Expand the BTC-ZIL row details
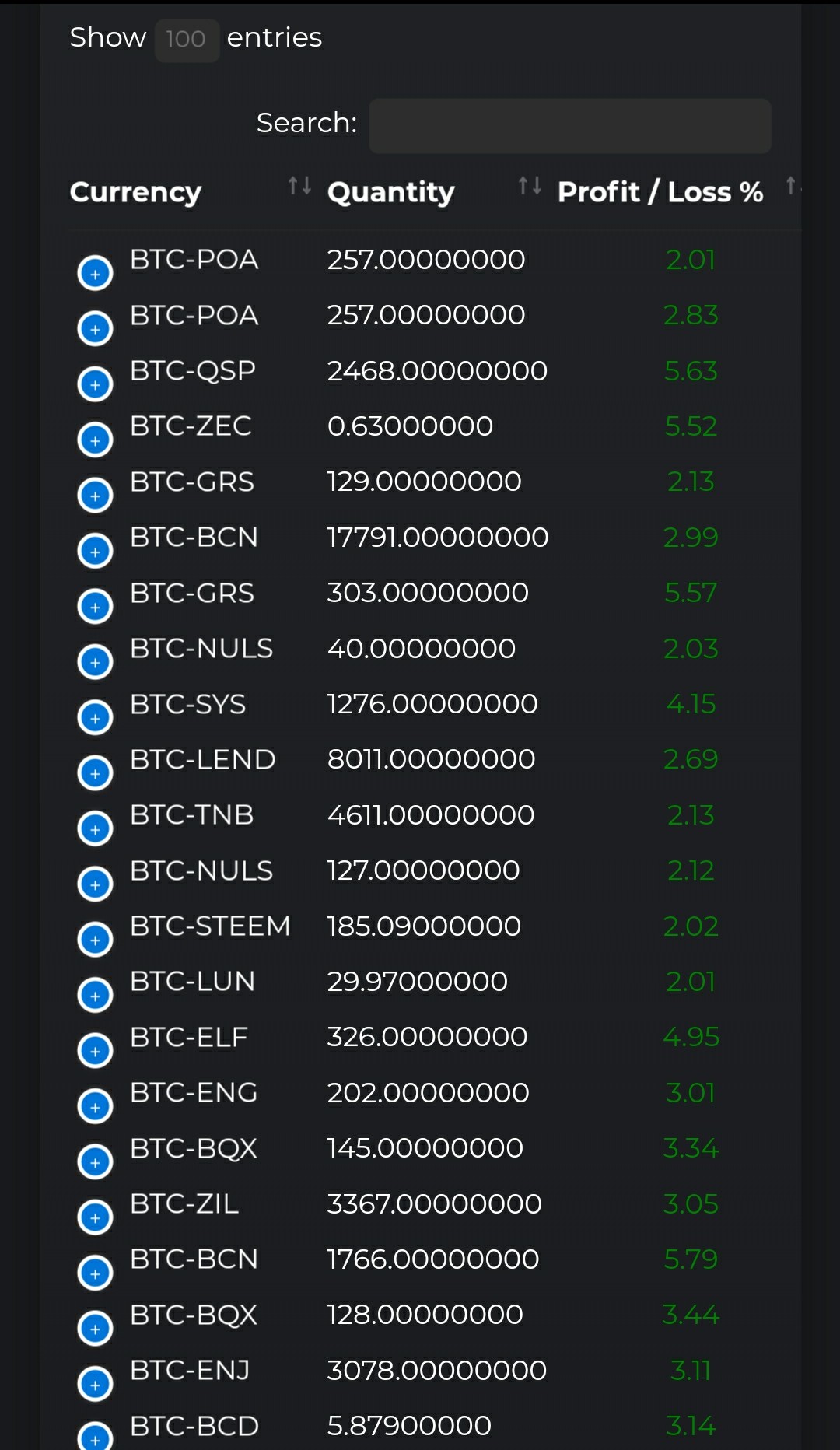This screenshot has height=1450, width=840. point(96,1217)
